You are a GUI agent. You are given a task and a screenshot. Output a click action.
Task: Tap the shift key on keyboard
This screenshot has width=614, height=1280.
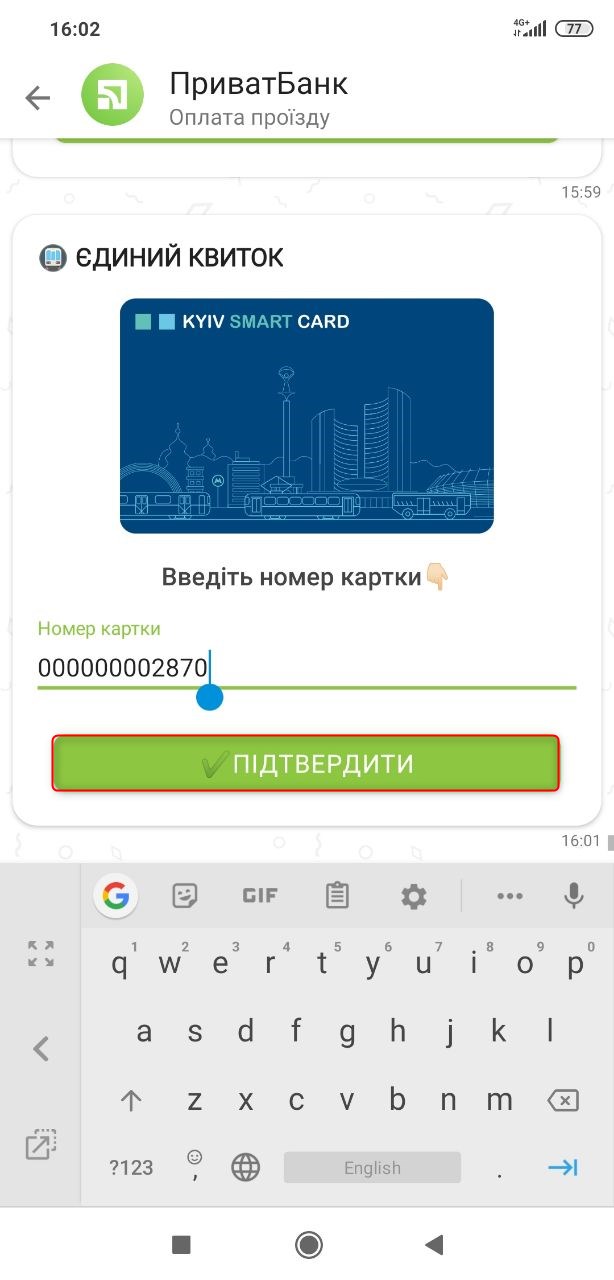131,1101
